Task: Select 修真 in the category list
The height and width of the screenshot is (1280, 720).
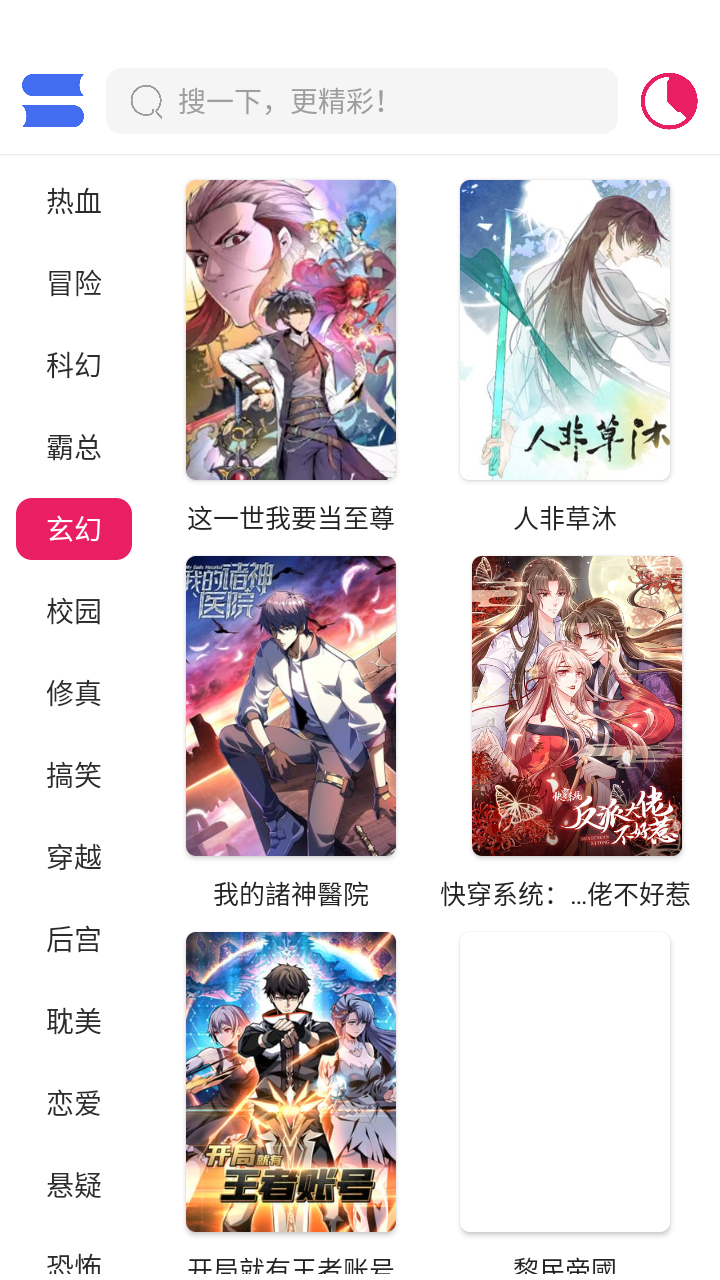Action: click(x=73, y=693)
